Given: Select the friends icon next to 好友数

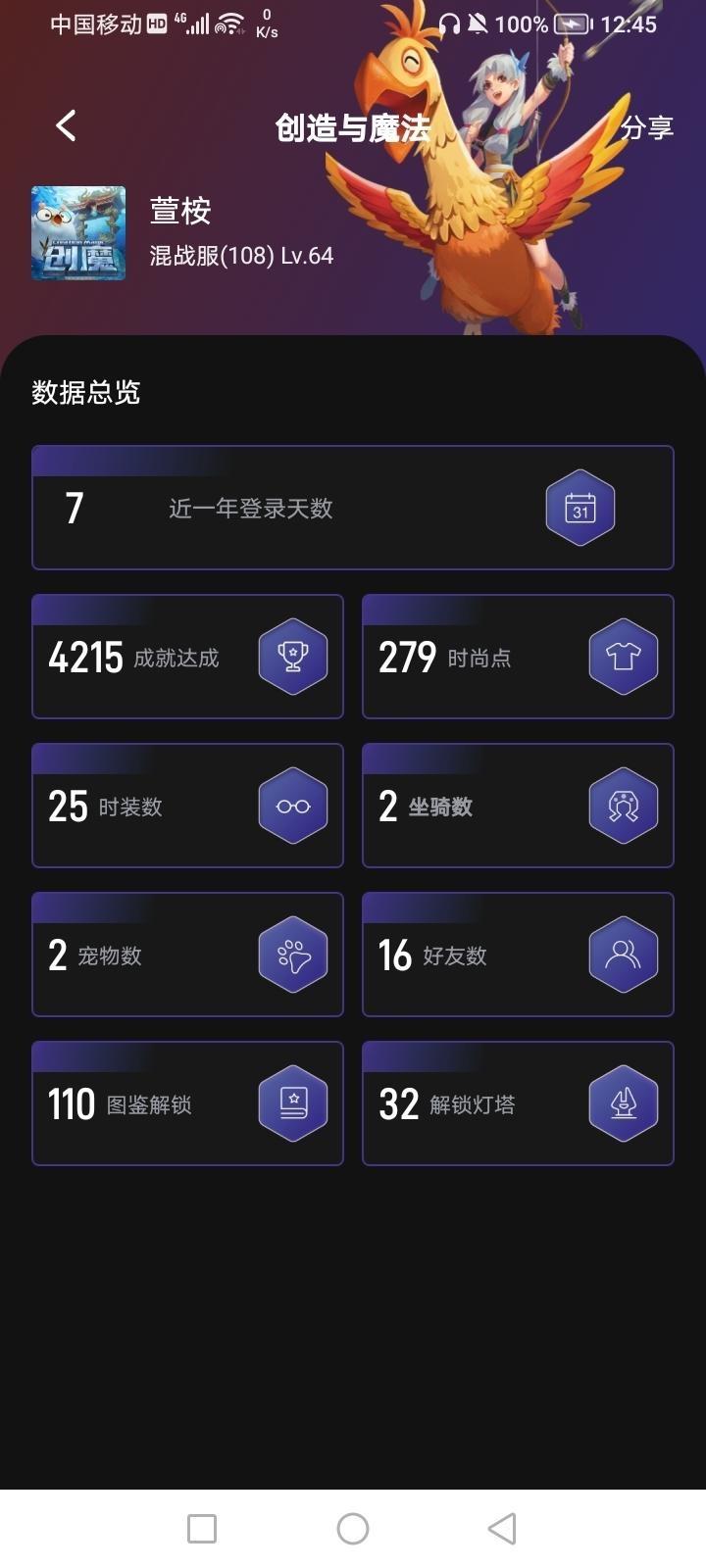Looking at the screenshot, I should tap(623, 955).
